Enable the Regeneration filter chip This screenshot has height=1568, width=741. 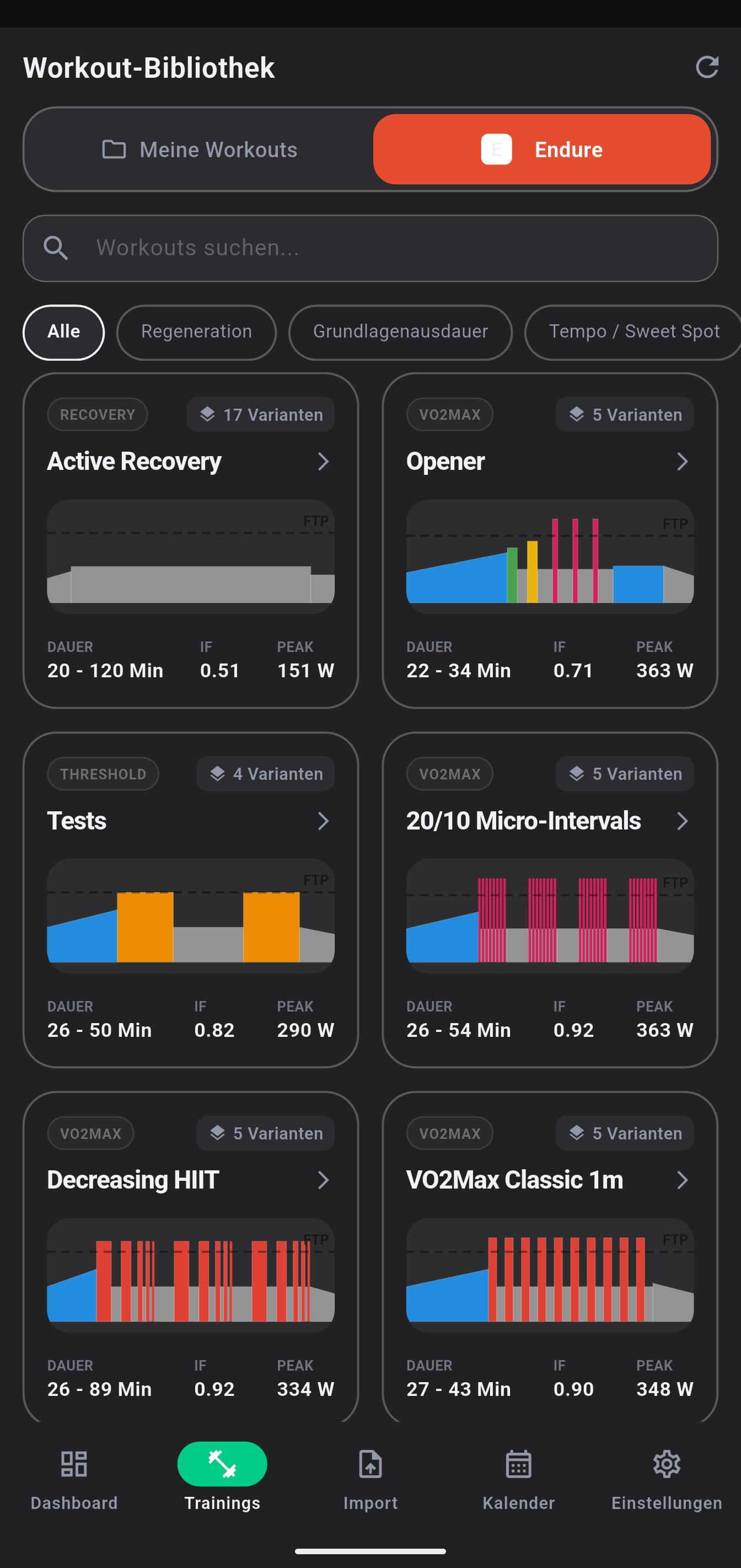[196, 333]
